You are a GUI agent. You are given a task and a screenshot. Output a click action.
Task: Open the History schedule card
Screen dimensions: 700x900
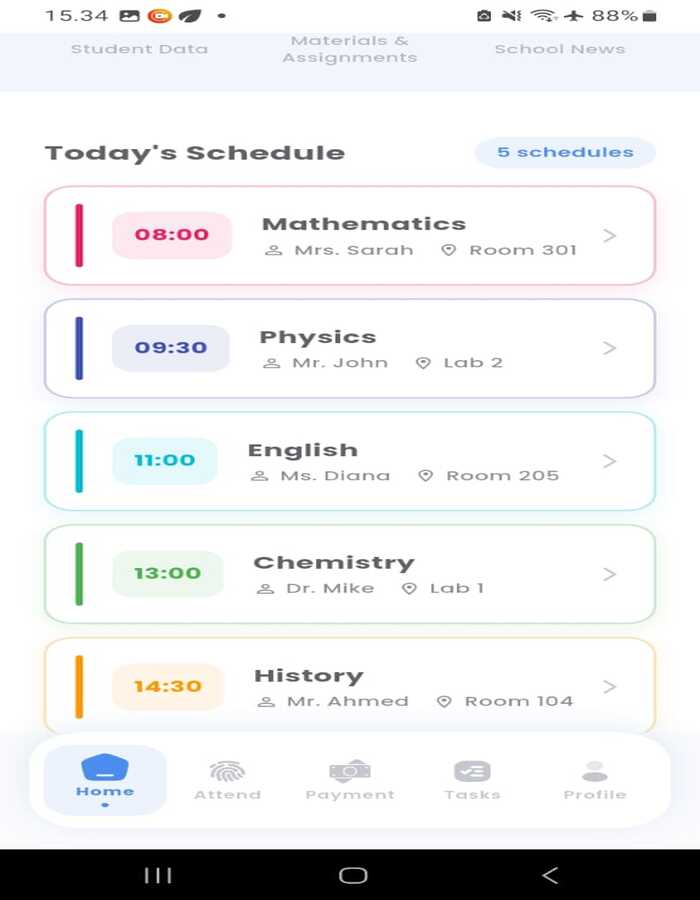point(350,686)
